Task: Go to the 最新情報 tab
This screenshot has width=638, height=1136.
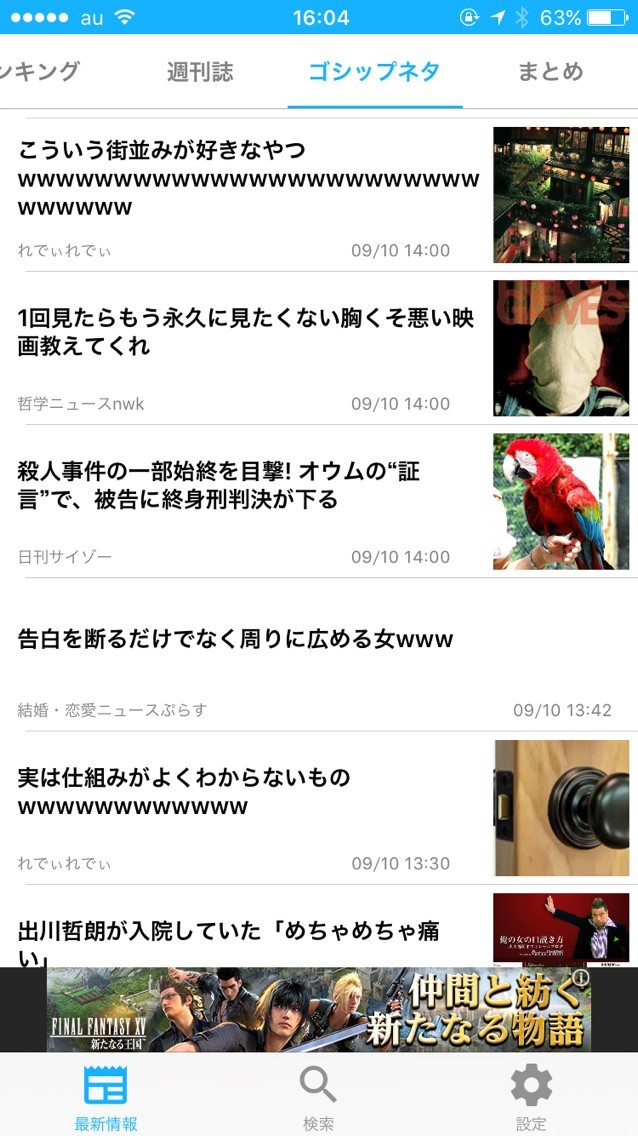Action: 106,1096
